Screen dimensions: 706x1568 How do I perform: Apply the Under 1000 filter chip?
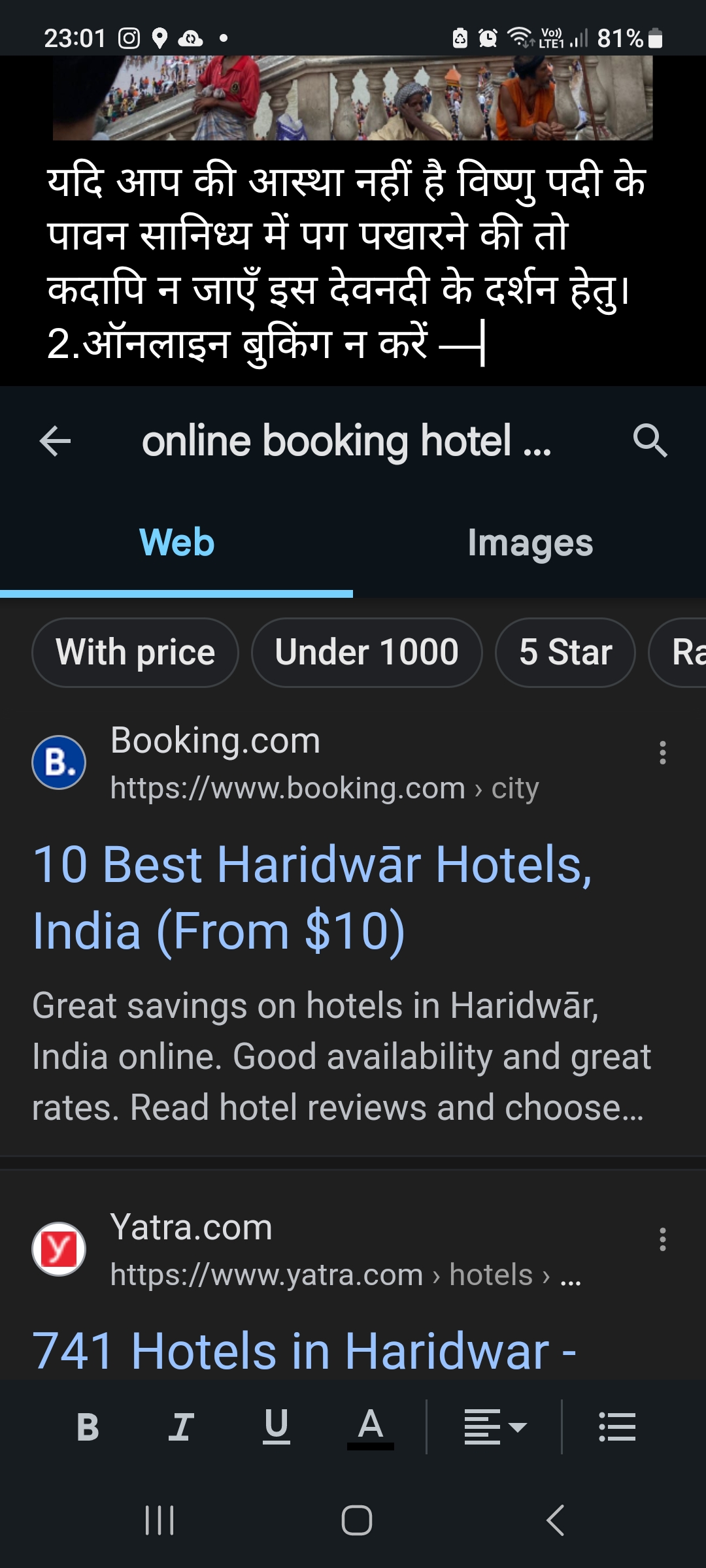(x=367, y=652)
